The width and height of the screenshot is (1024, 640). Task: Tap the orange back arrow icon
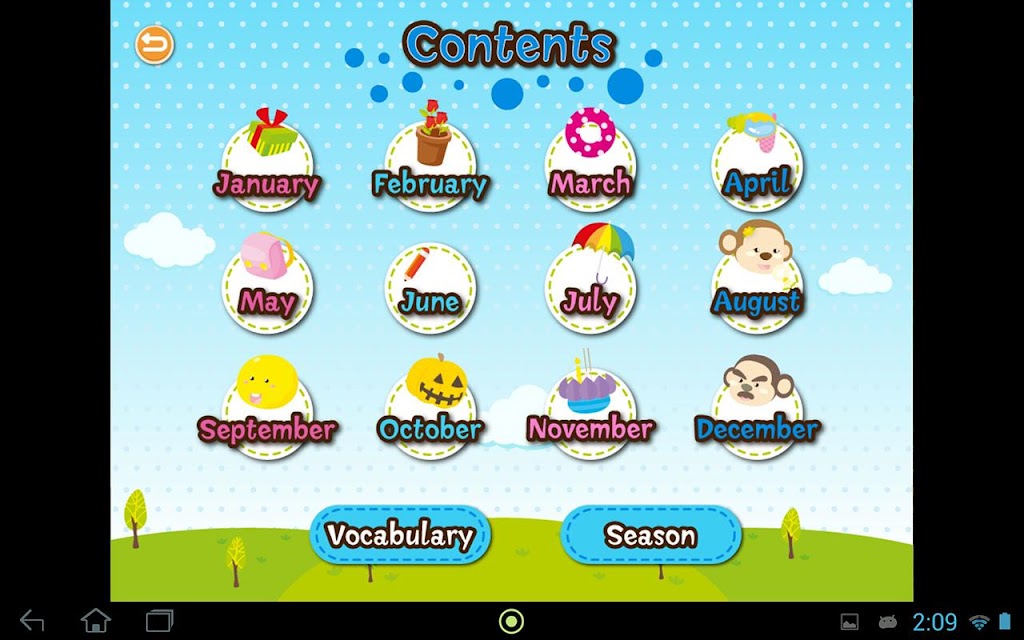(x=154, y=45)
